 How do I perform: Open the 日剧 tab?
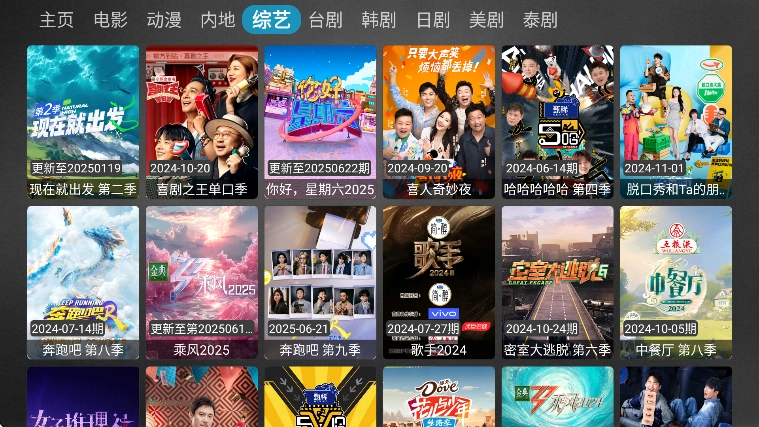[x=433, y=20]
